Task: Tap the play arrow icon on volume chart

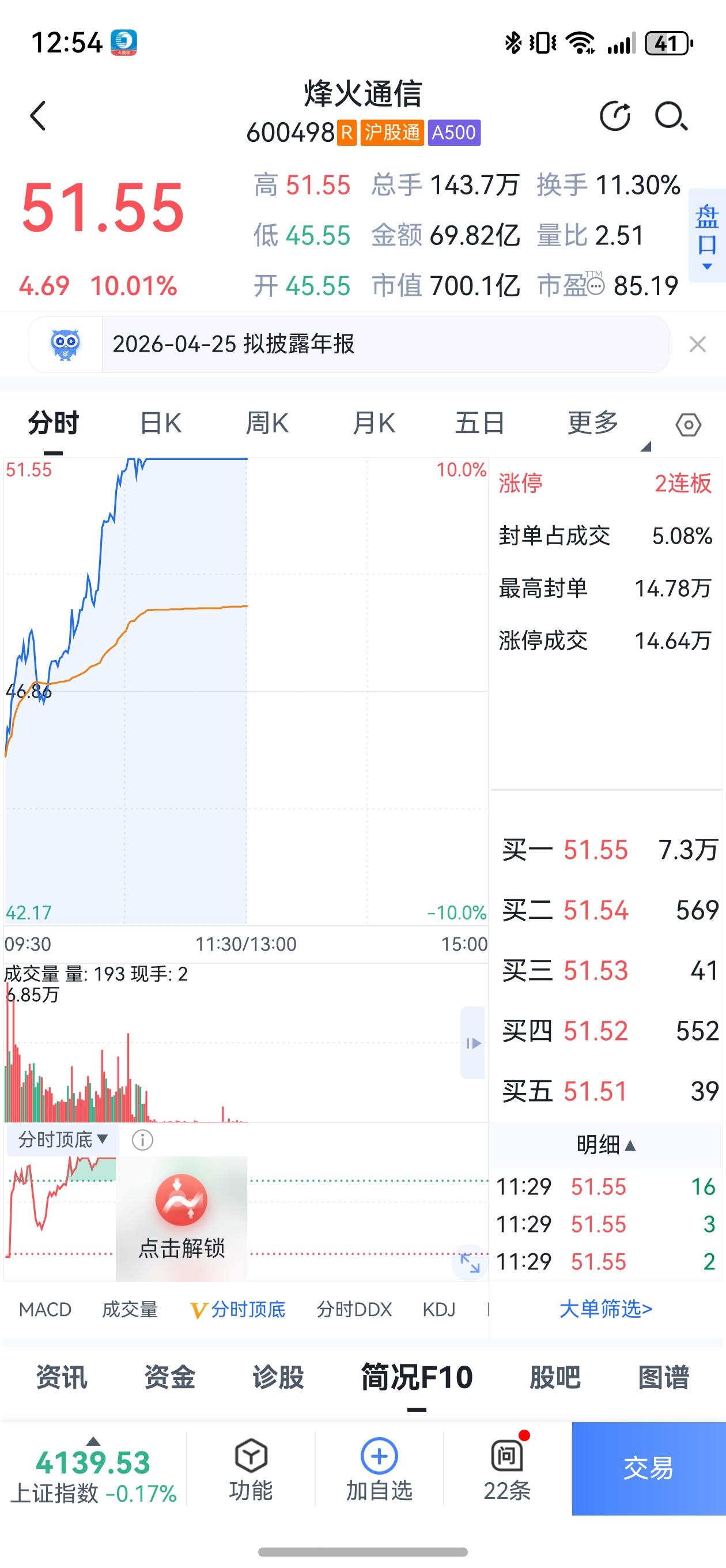Action: point(474,1043)
